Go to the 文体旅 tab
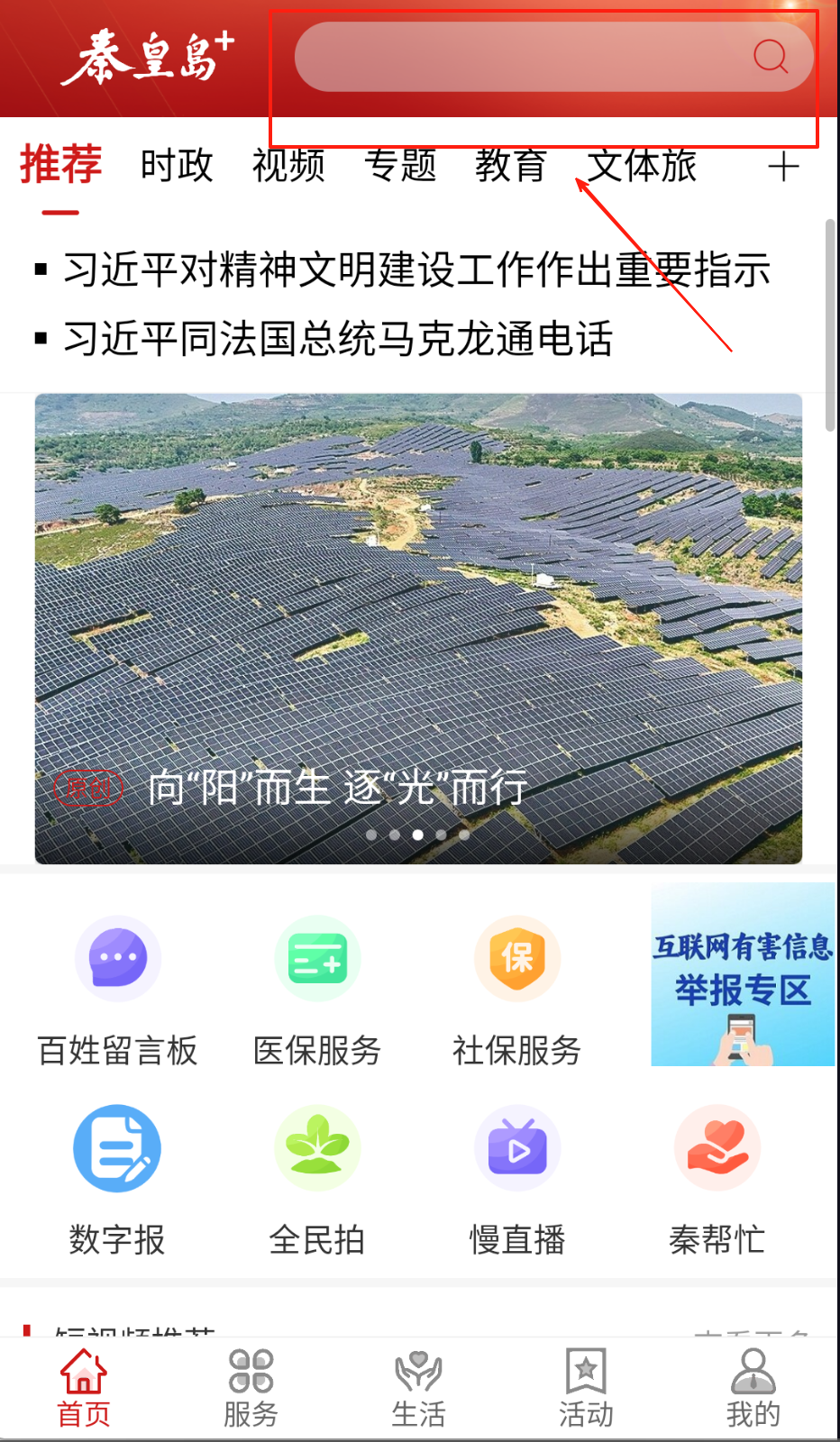 click(x=642, y=166)
